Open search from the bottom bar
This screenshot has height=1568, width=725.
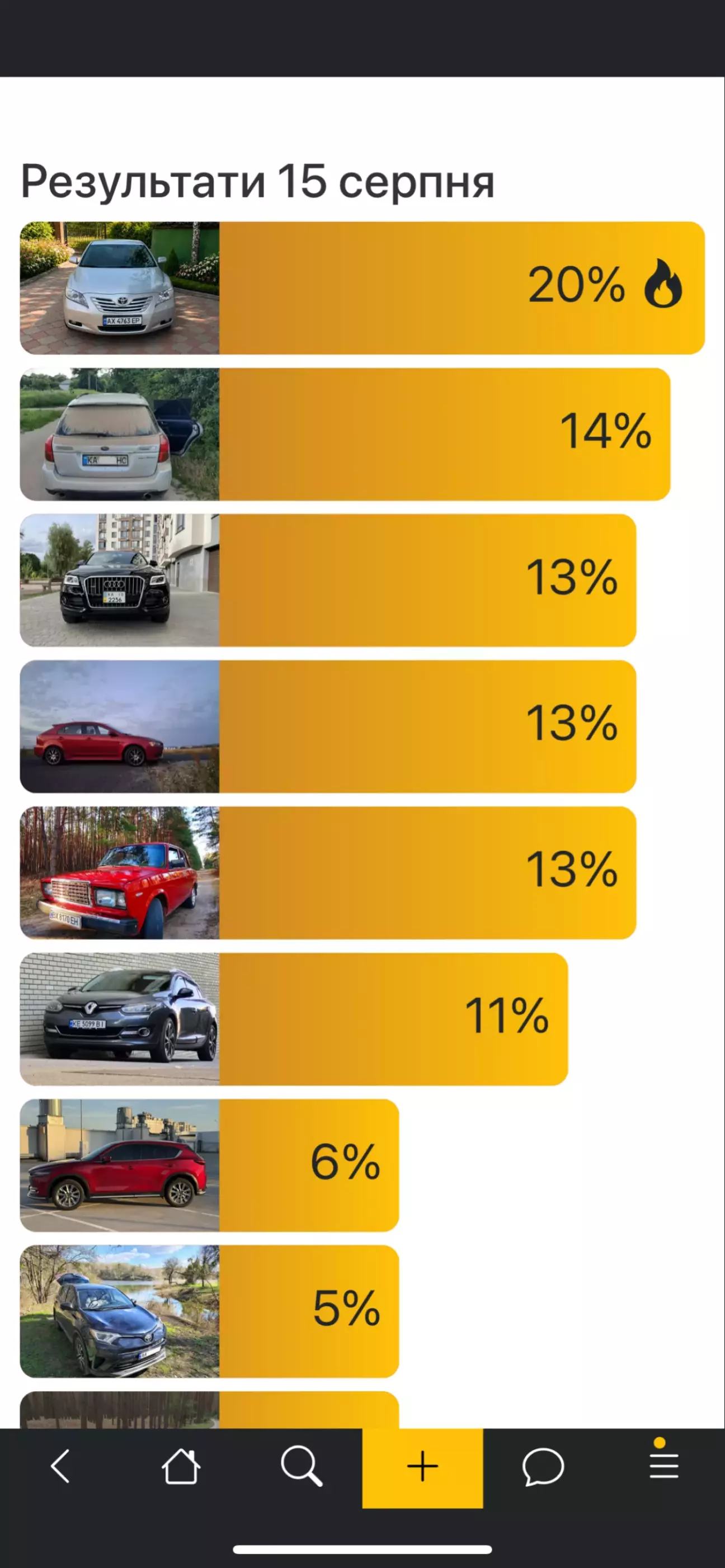tap(302, 1466)
